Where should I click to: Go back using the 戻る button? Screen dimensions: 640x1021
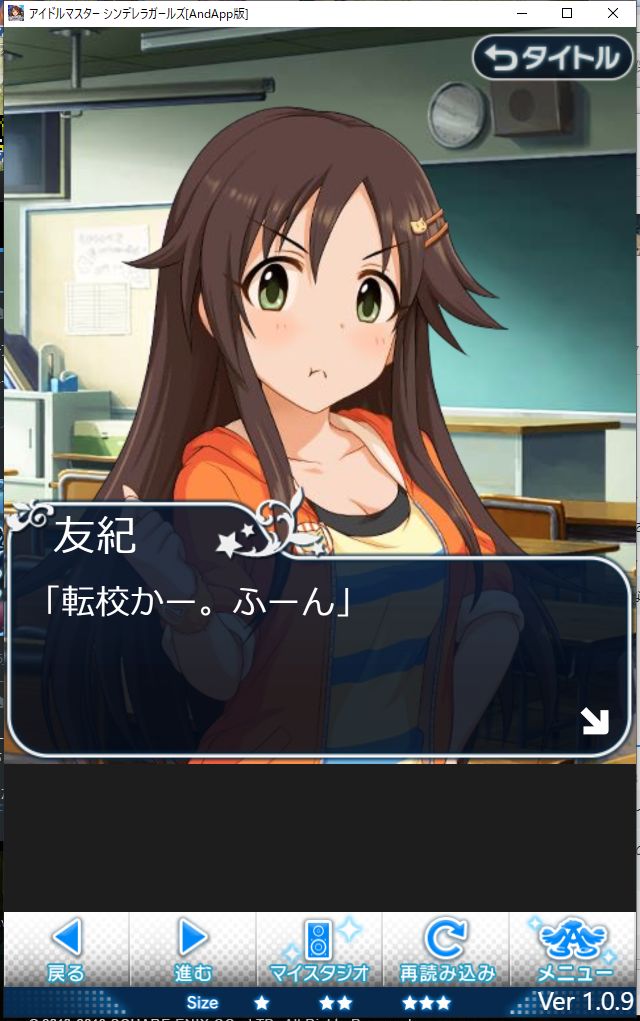(66, 949)
